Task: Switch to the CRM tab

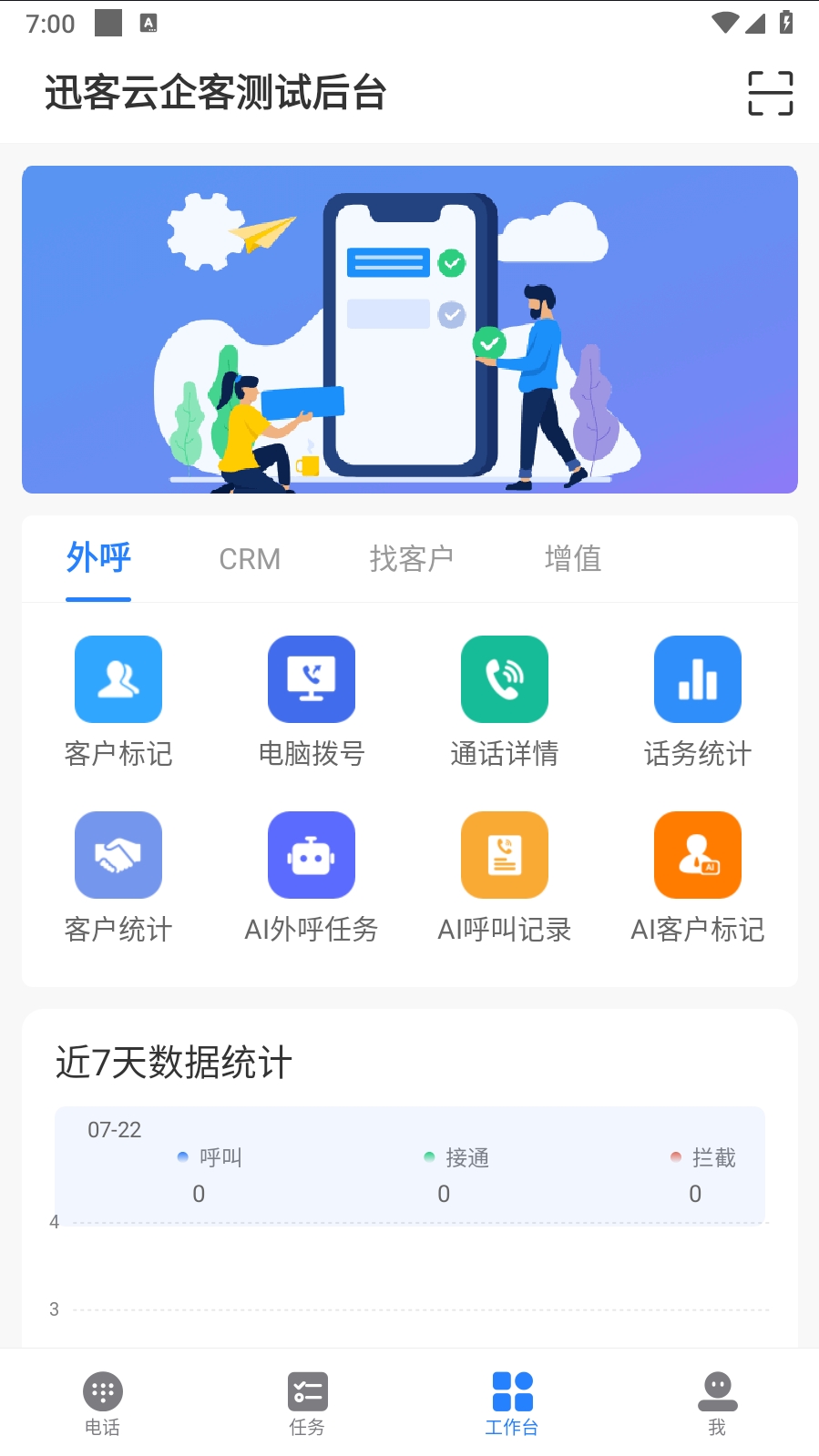Action: pyautogui.click(x=250, y=559)
